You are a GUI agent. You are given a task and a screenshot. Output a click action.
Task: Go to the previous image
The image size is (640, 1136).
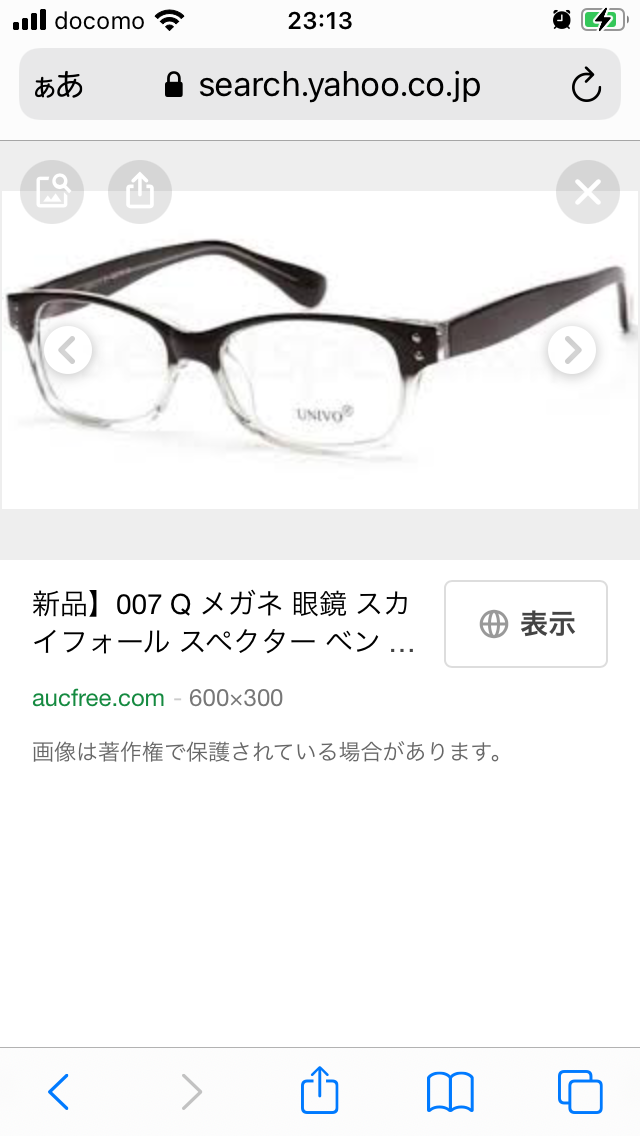(68, 350)
